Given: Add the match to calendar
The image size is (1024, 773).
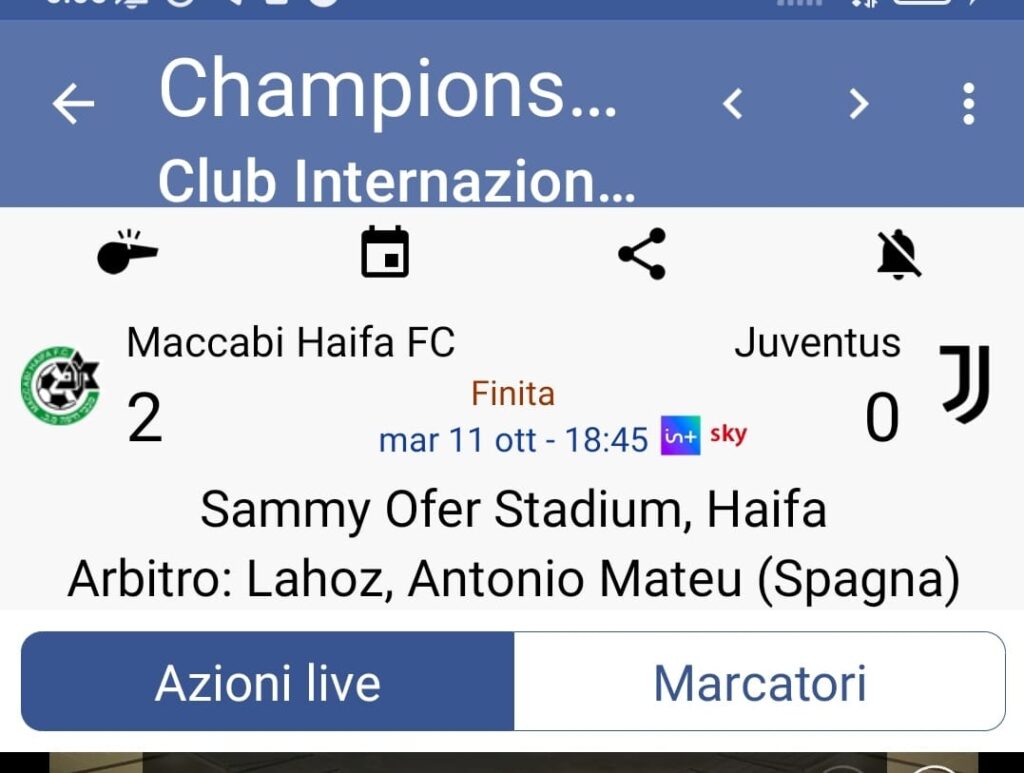Looking at the screenshot, I should point(385,253).
